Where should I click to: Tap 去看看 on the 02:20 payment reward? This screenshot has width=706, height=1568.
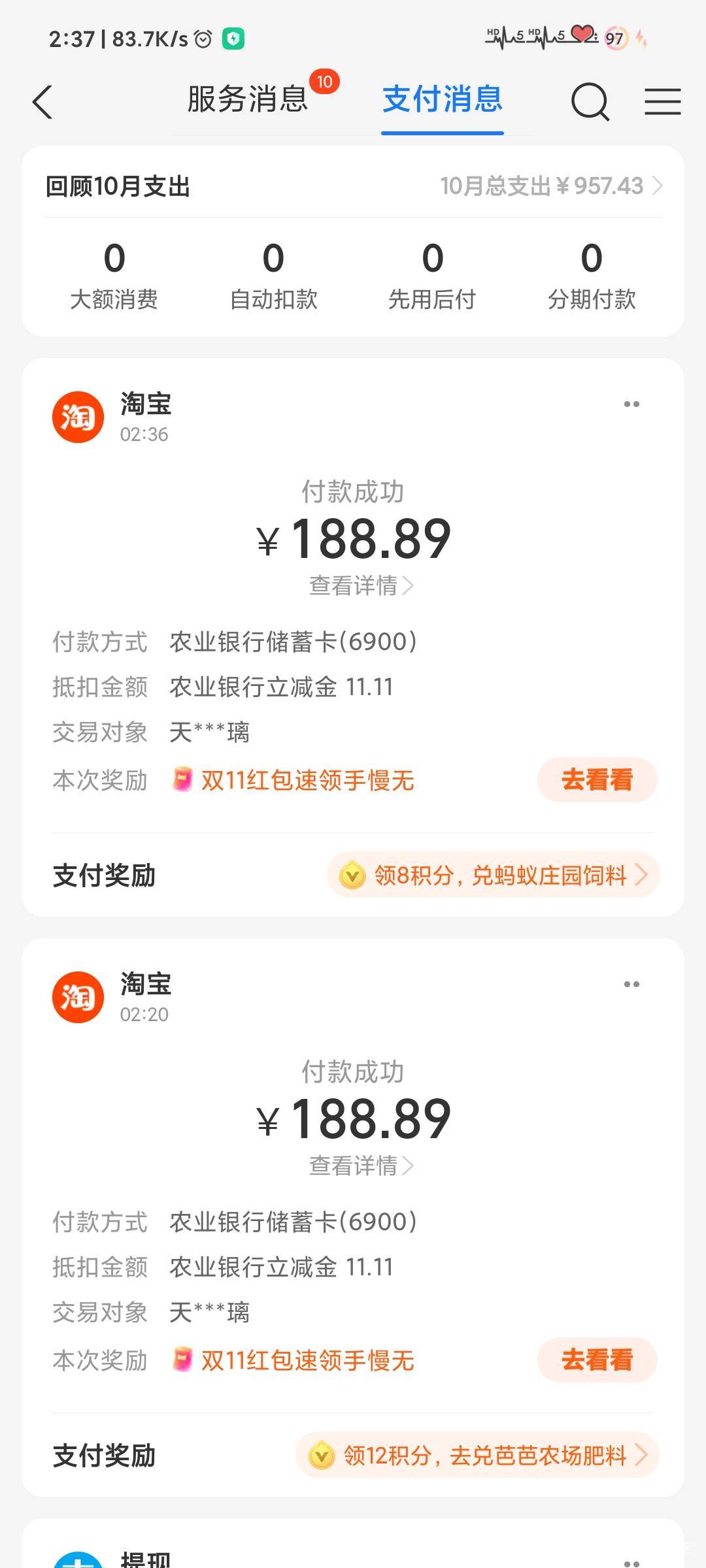pyautogui.click(x=597, y=1360)
